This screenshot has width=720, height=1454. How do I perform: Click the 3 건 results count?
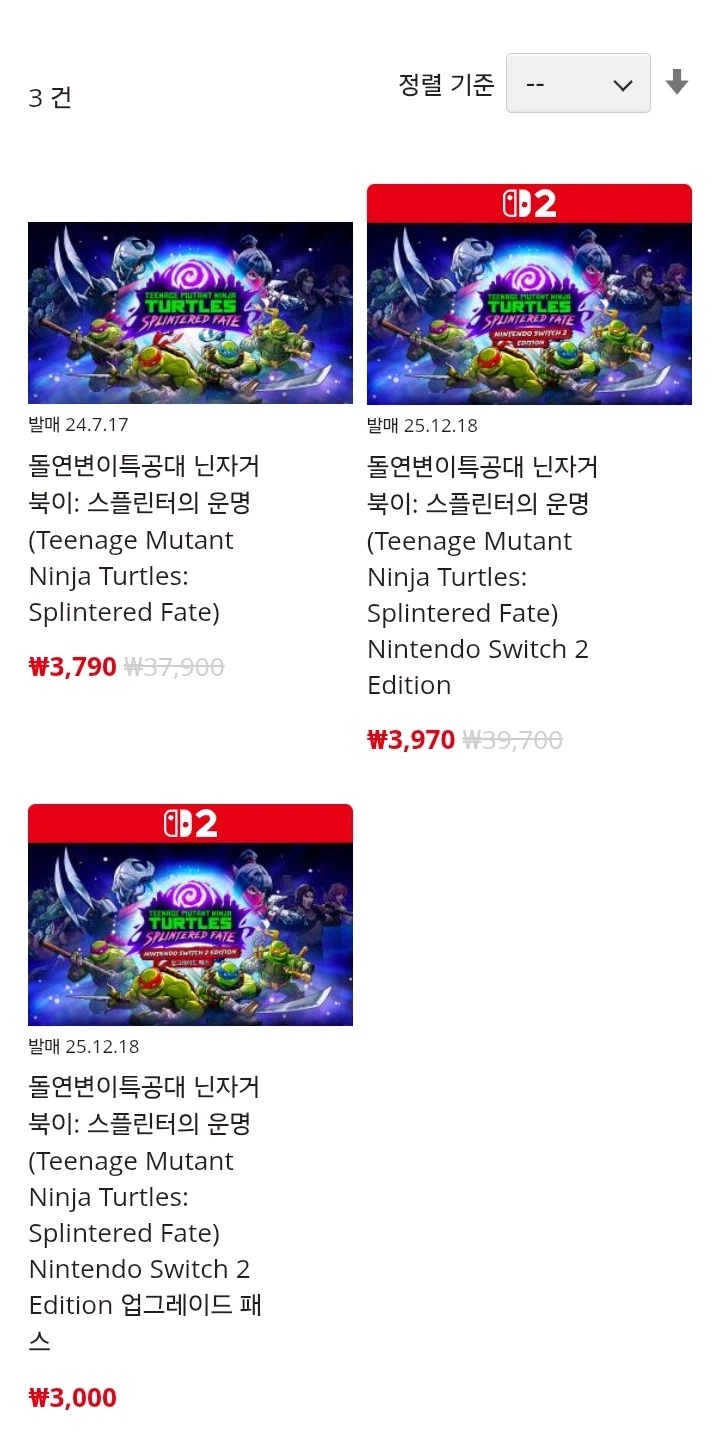point(49,97)
